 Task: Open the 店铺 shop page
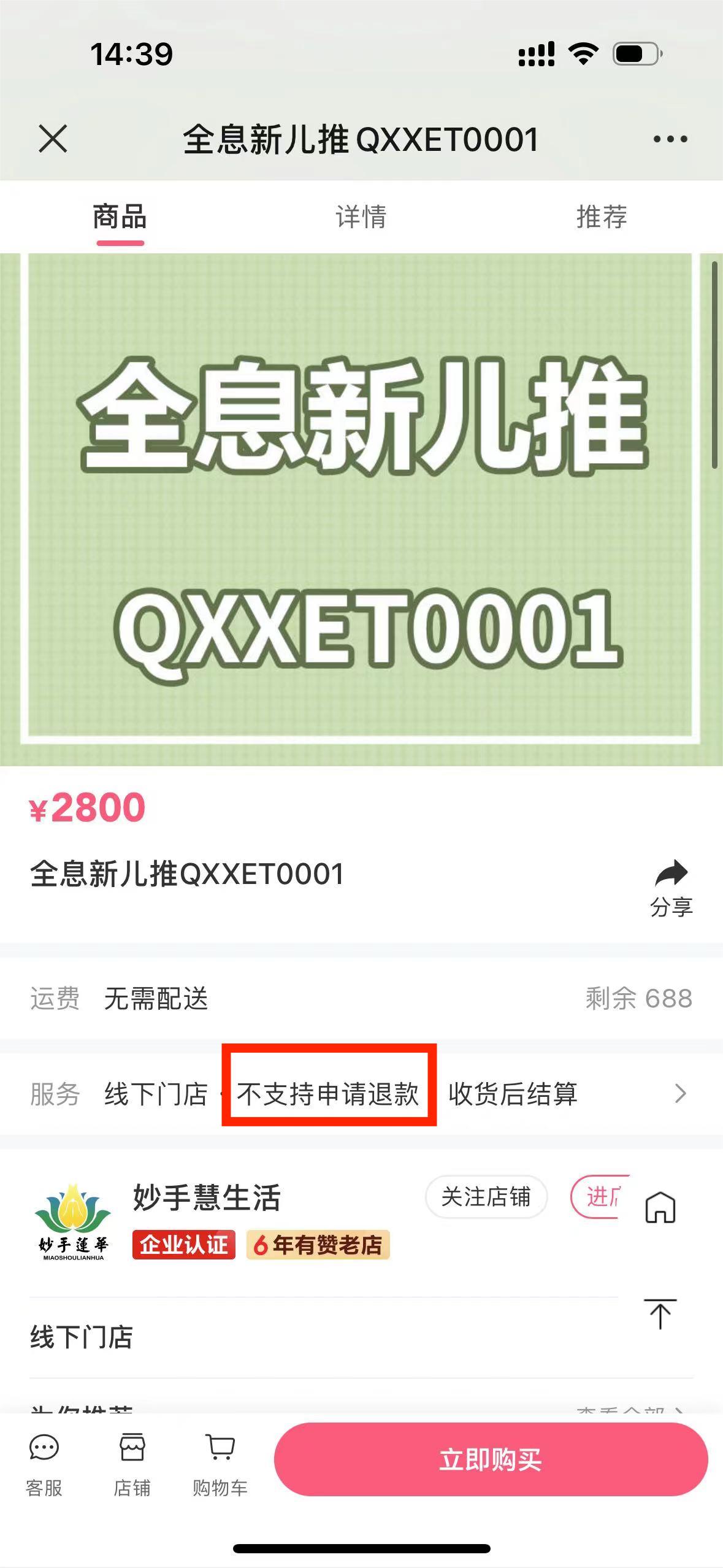[132, 1465]
